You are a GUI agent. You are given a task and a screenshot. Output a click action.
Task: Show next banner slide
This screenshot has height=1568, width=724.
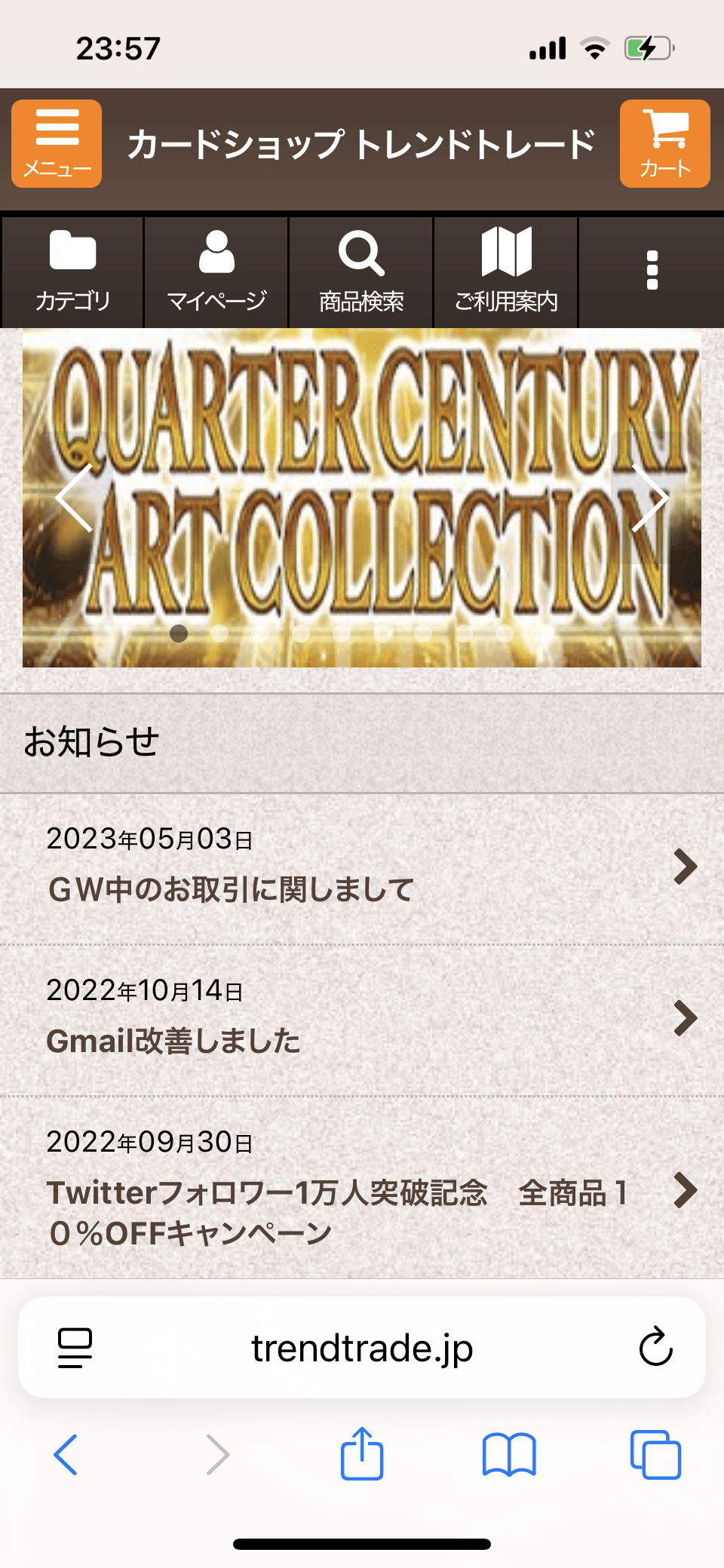tap(649, 498)
